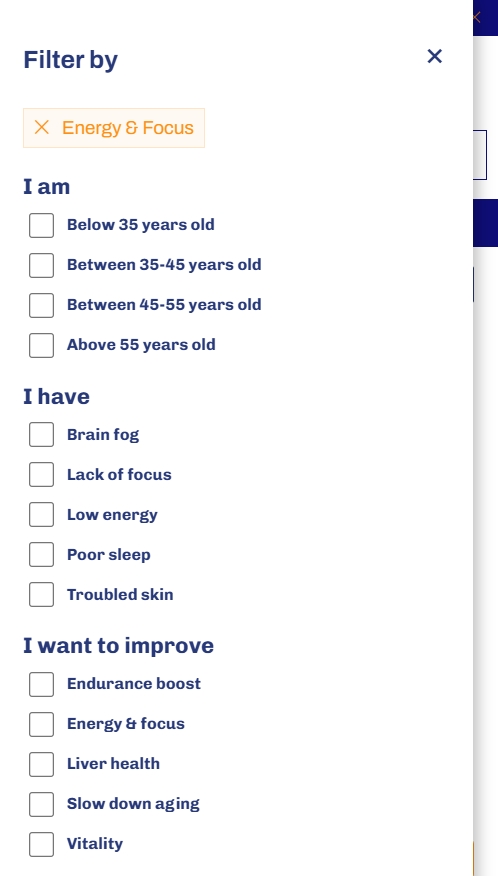Screen dimensions: 498x876
Task: Select Poor sleep
Action: coord(41,555)
